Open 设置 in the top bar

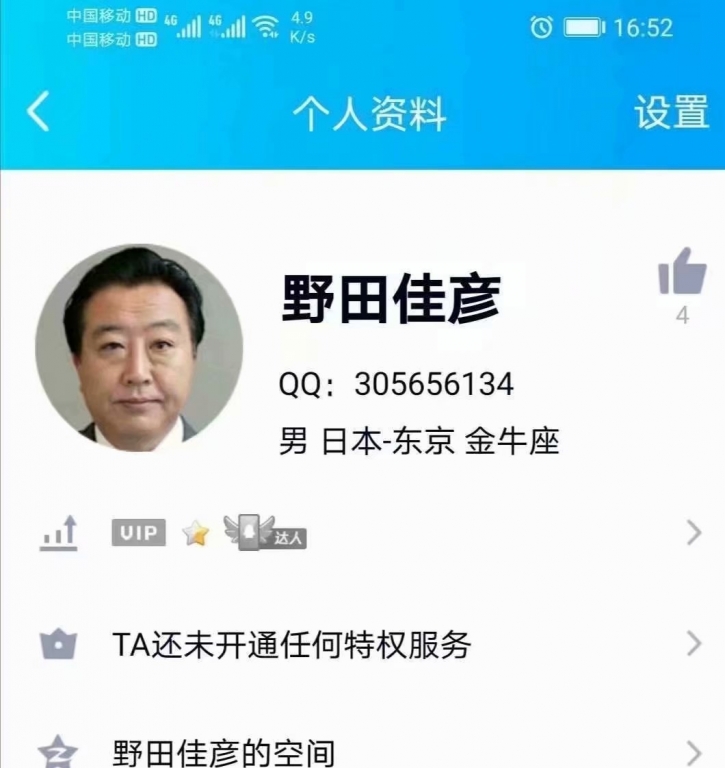coord(671,113)
